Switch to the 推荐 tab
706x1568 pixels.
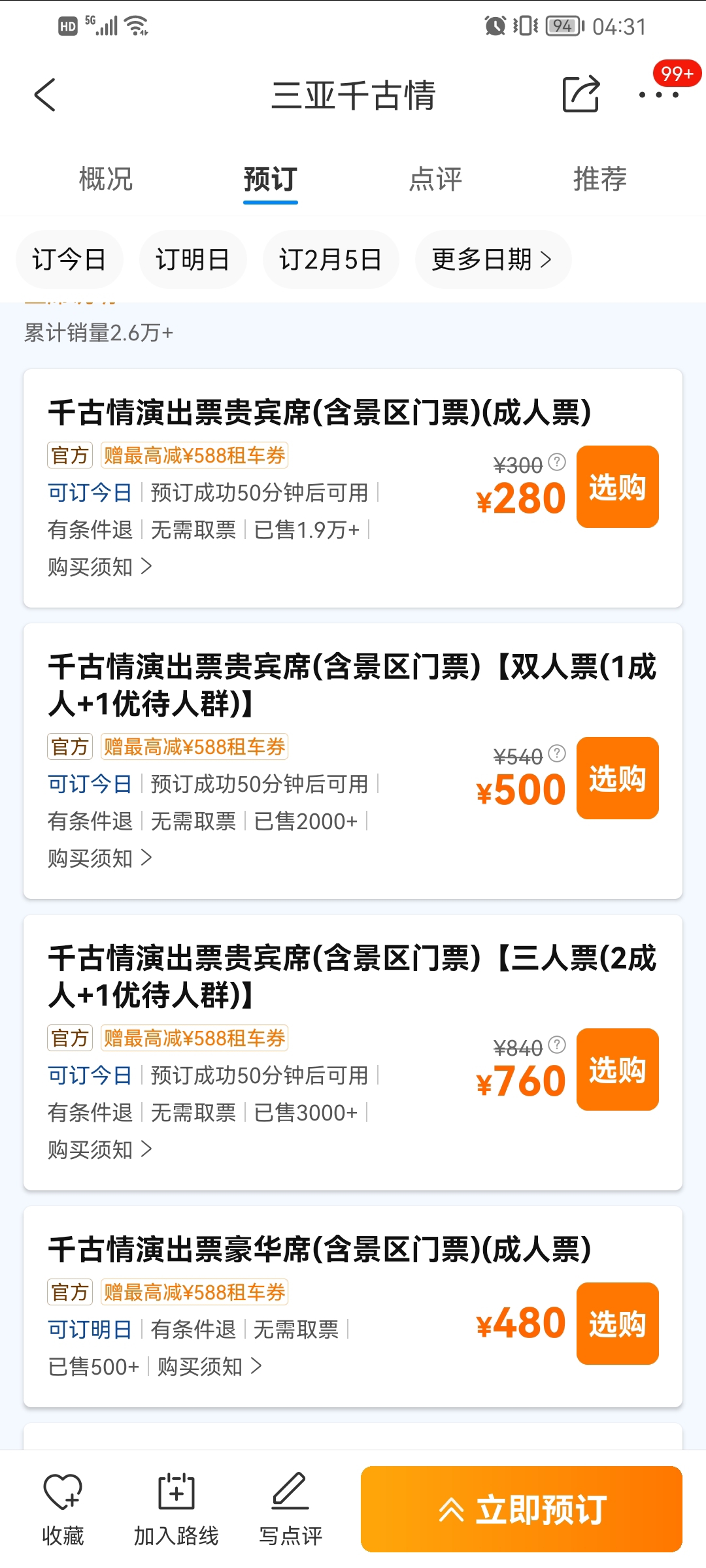point(599,179)
